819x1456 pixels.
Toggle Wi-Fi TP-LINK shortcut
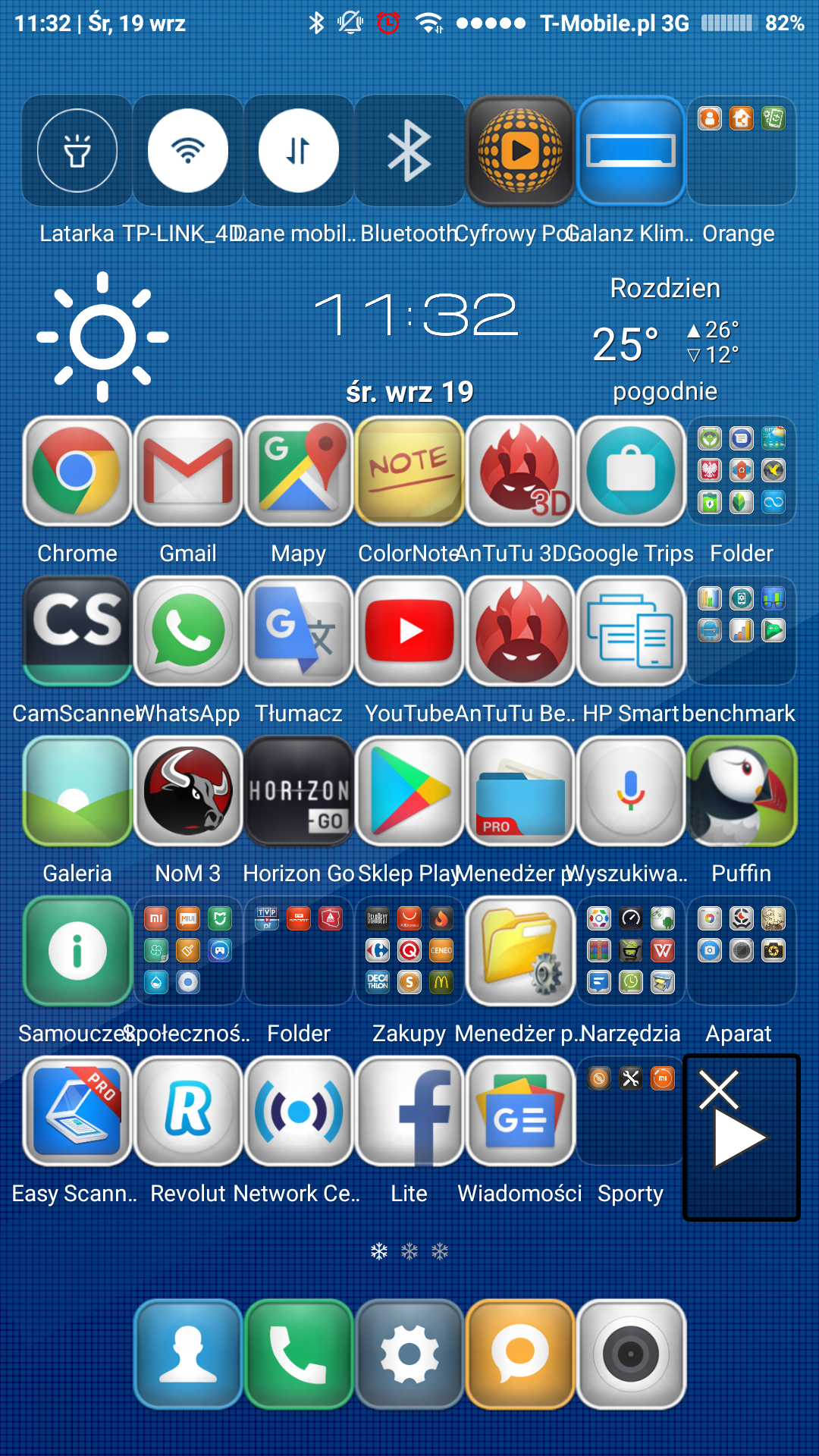[x=188, y=151]
